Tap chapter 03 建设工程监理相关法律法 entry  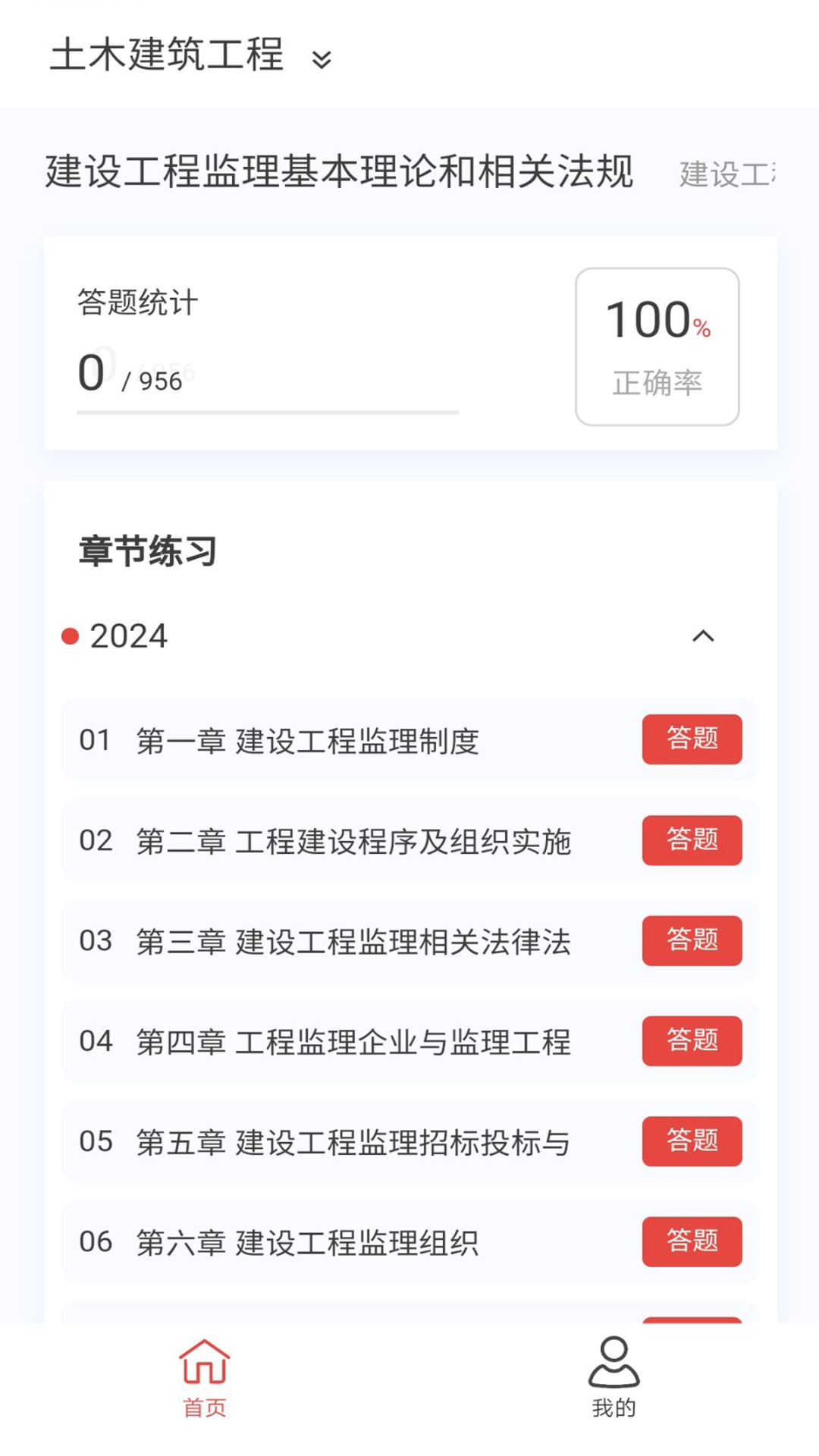pos(341,941)
